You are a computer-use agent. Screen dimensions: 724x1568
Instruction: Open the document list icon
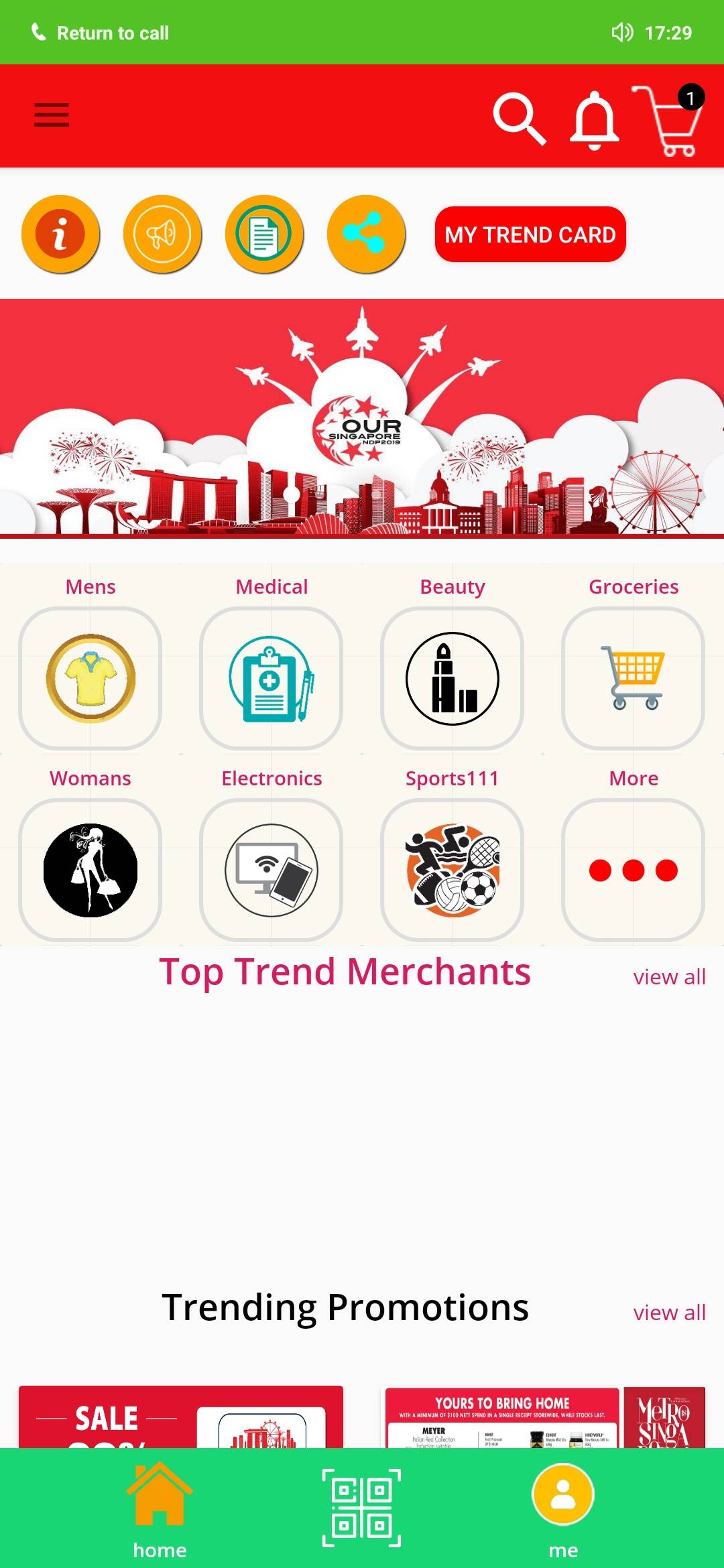265,234
